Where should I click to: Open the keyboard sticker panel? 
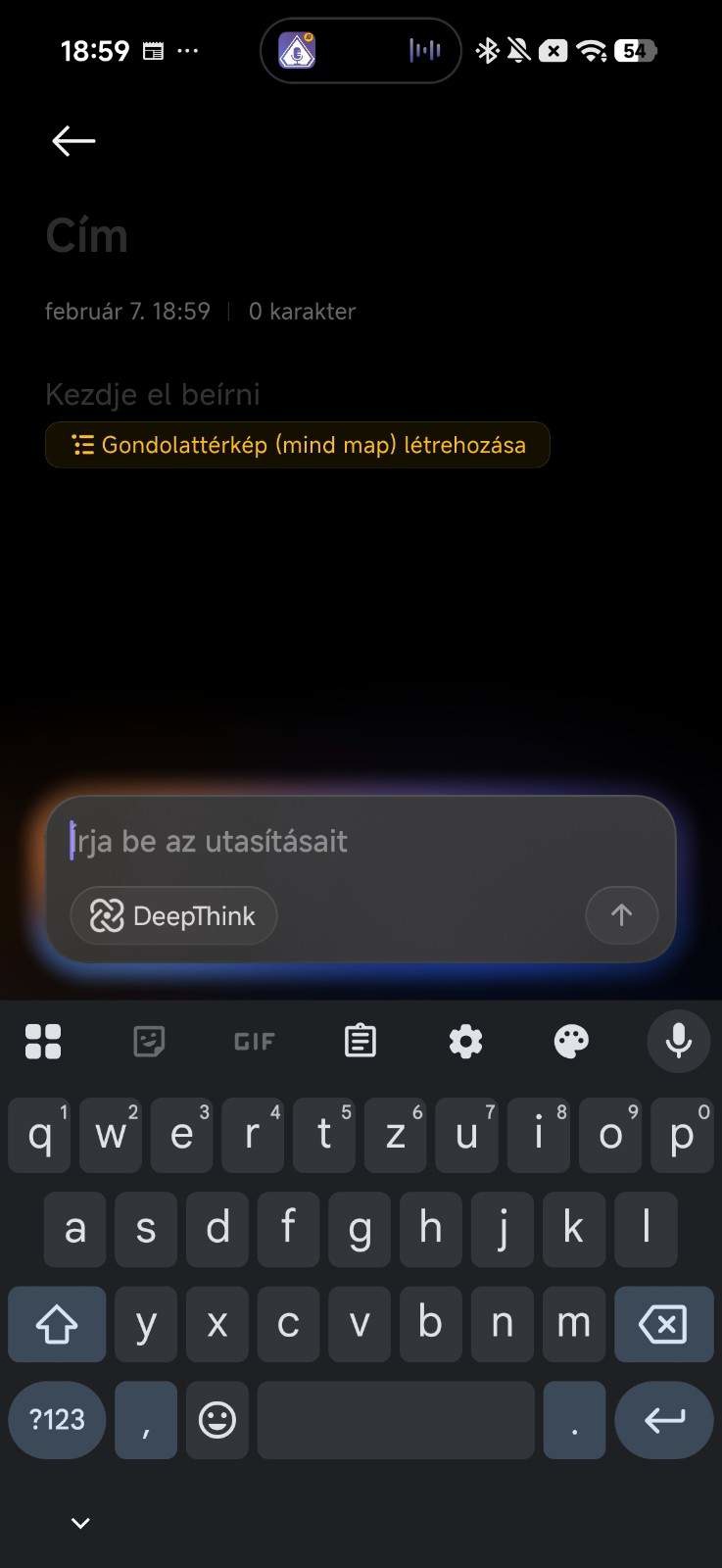pos(149,1041)
